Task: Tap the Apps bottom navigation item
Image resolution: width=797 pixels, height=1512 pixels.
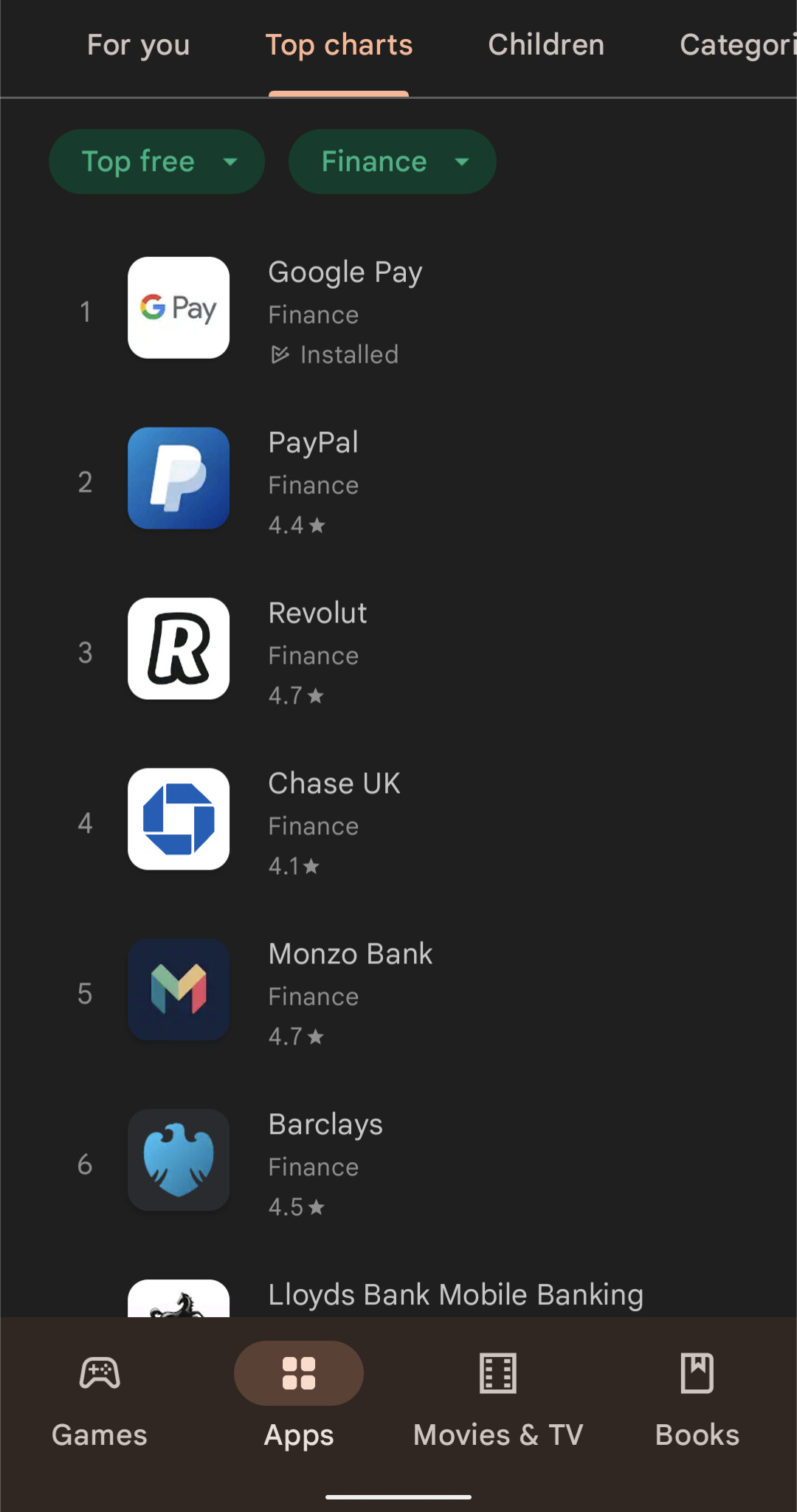Action: [299, 1400]
